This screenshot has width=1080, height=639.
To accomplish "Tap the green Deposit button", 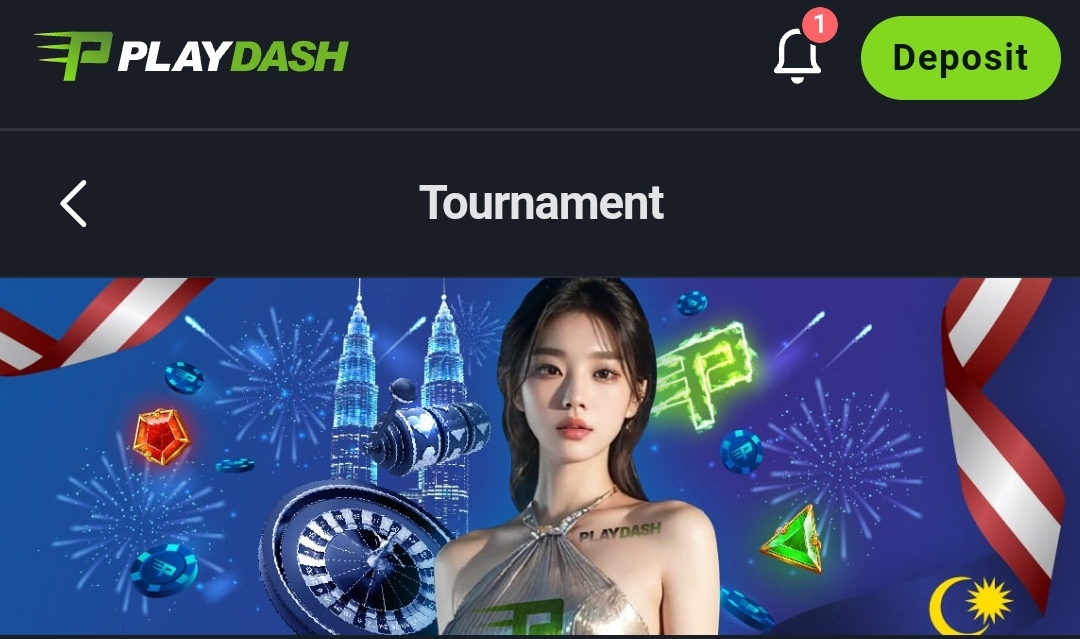I will pyautogui.click(x=960, y=58).
